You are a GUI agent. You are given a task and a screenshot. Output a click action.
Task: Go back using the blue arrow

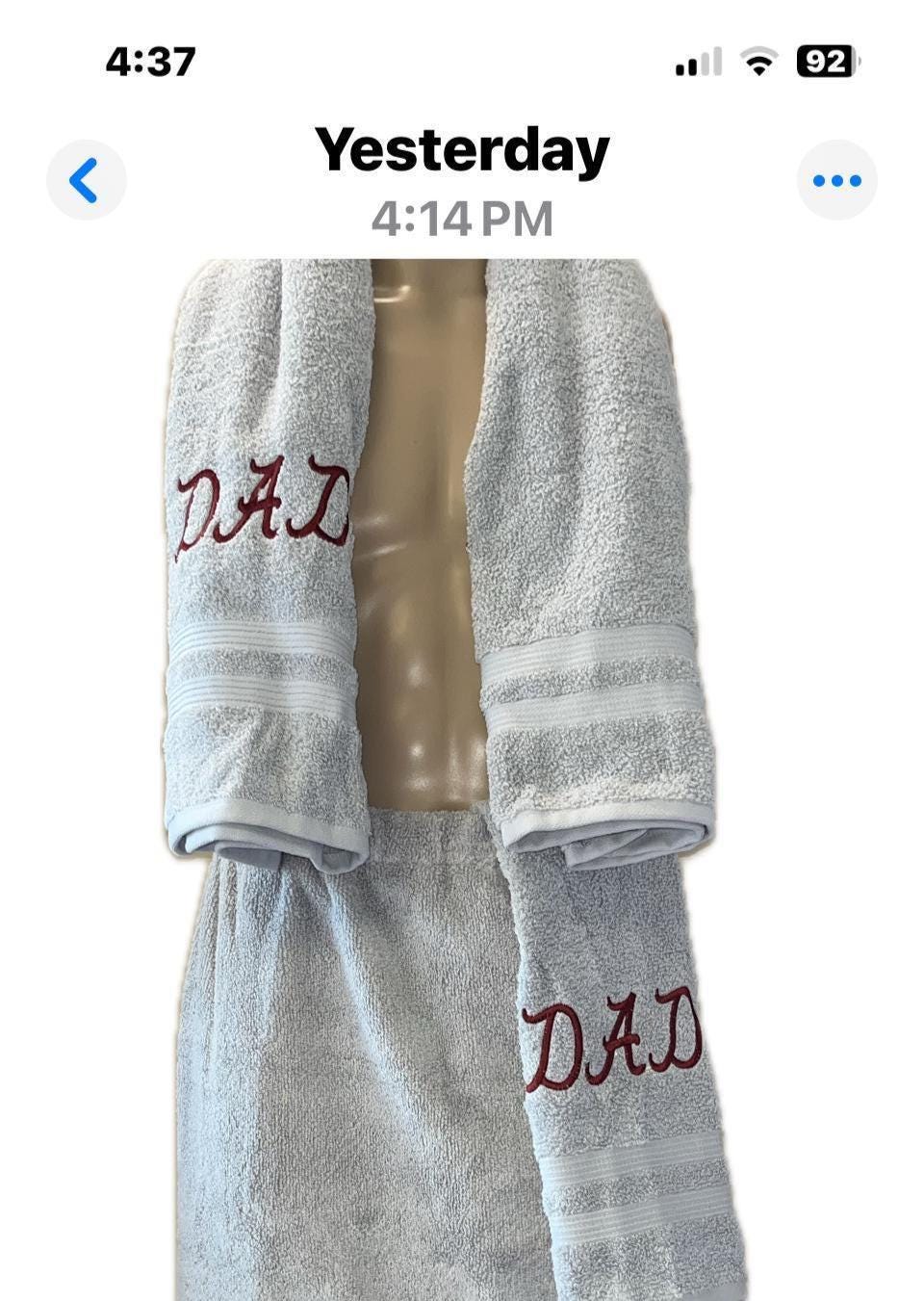point(86,180)
